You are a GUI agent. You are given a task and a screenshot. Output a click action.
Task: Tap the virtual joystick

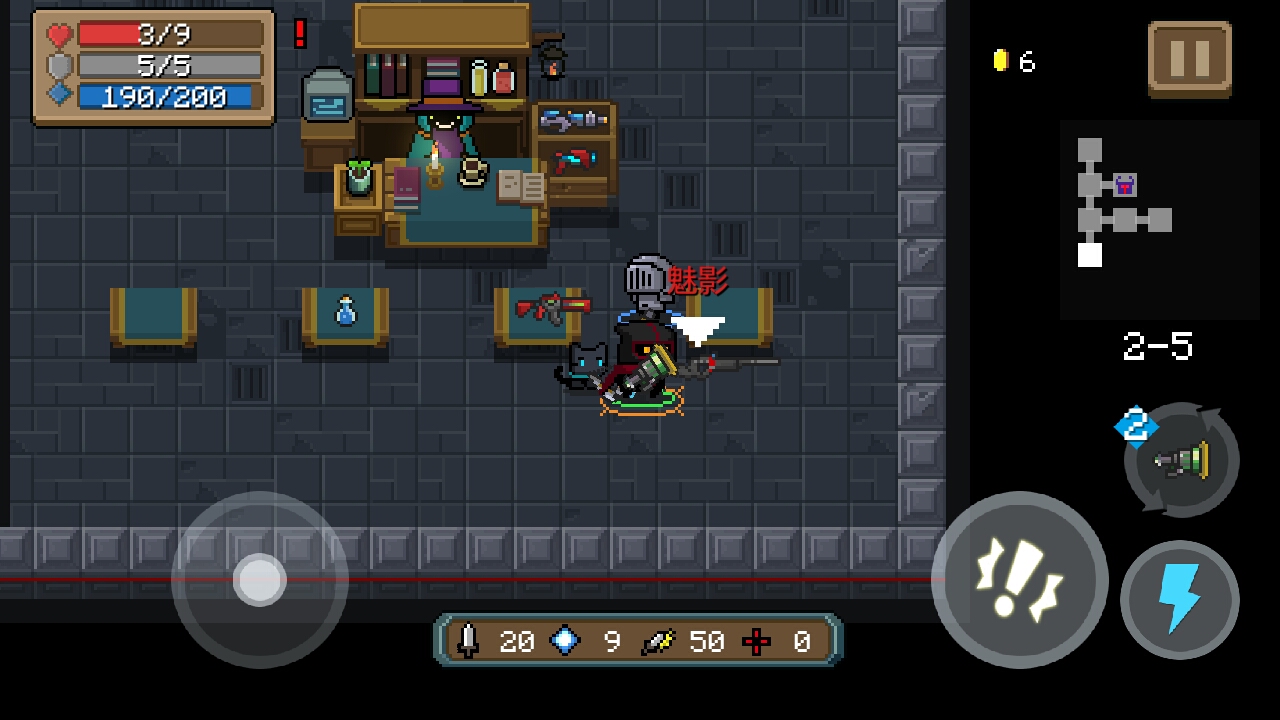260,579
